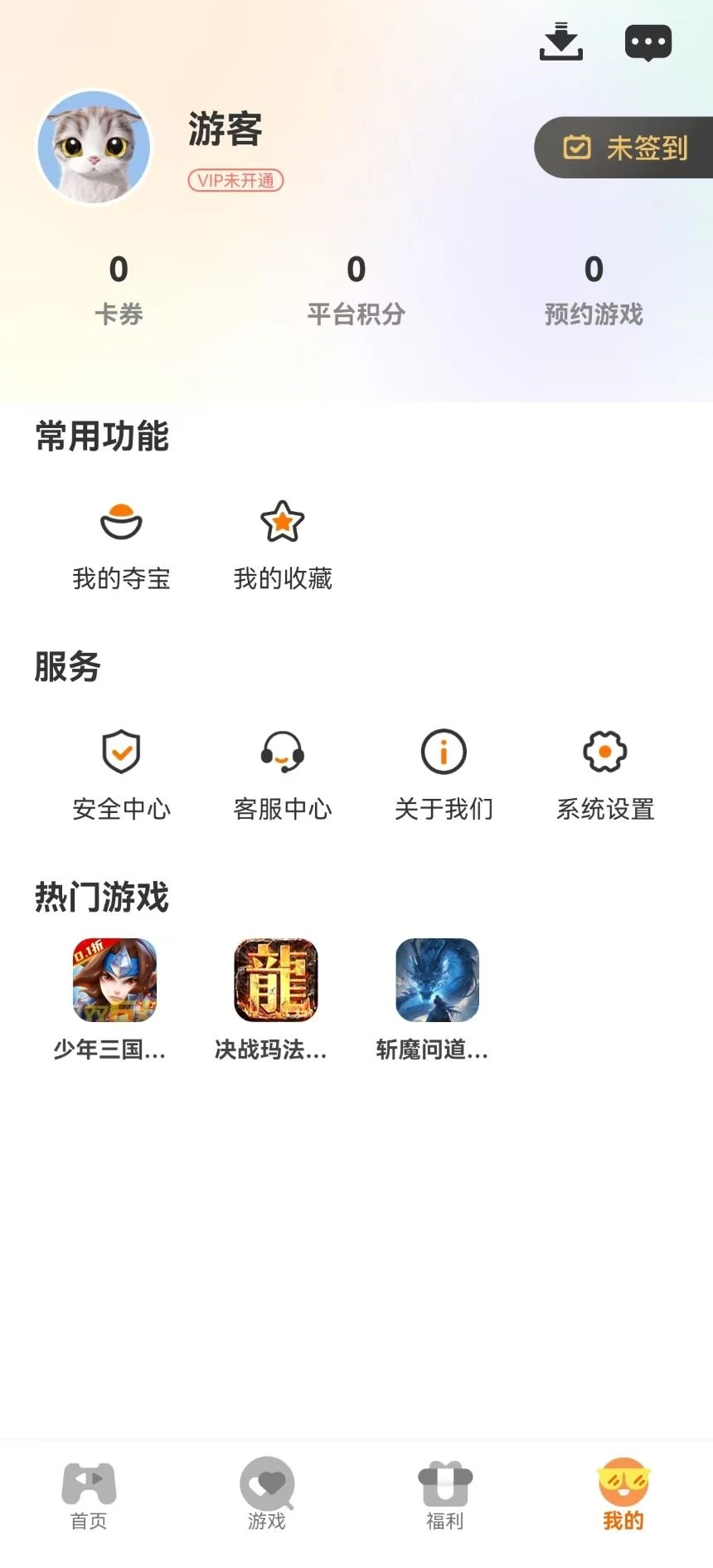Viewport: 713px width, 1568px height.
Task: Tap the VIP未开通 badge
Action: (235, 181)
